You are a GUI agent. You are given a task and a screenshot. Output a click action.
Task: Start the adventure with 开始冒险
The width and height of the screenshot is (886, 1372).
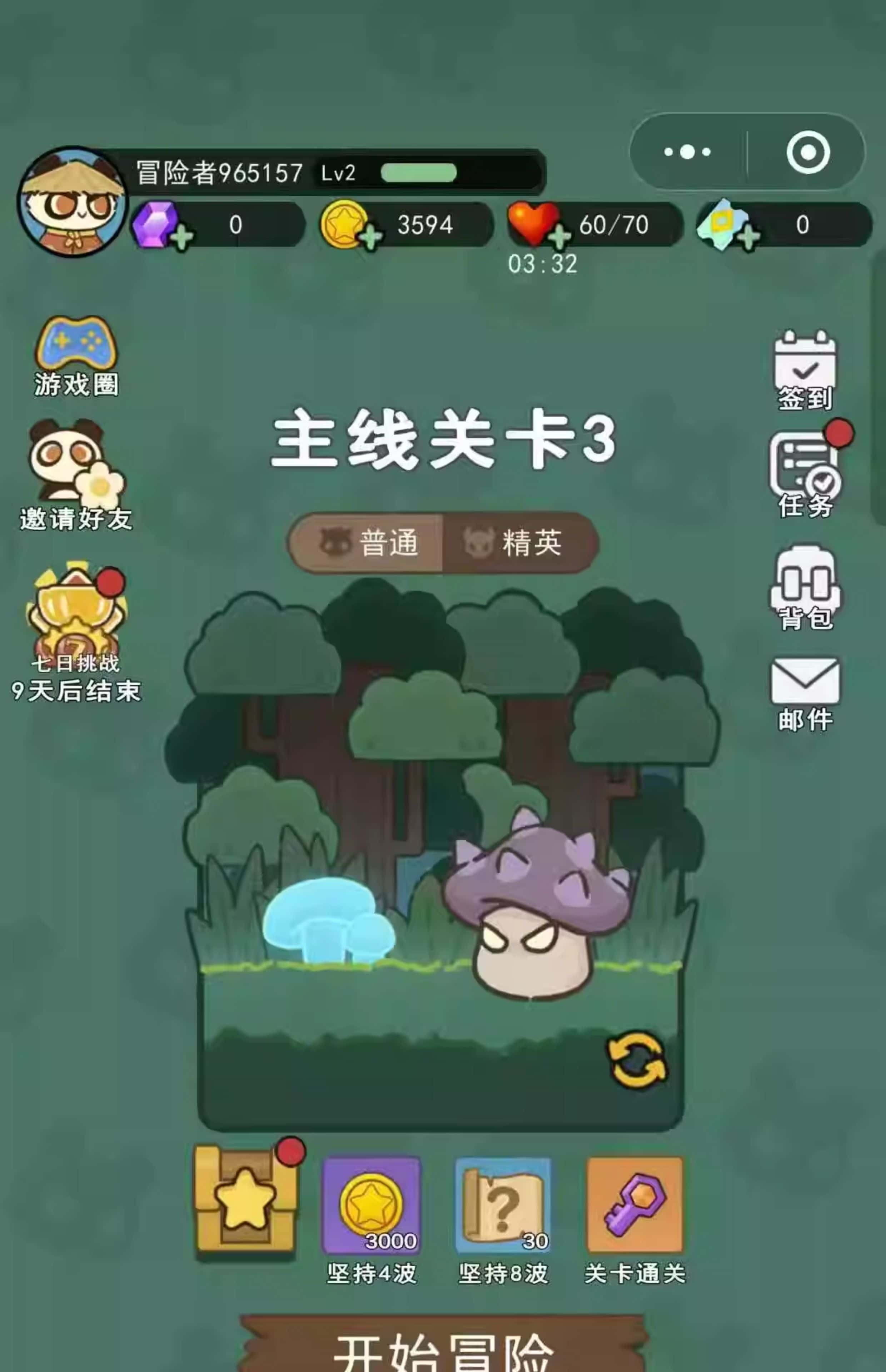(443, 1349)
